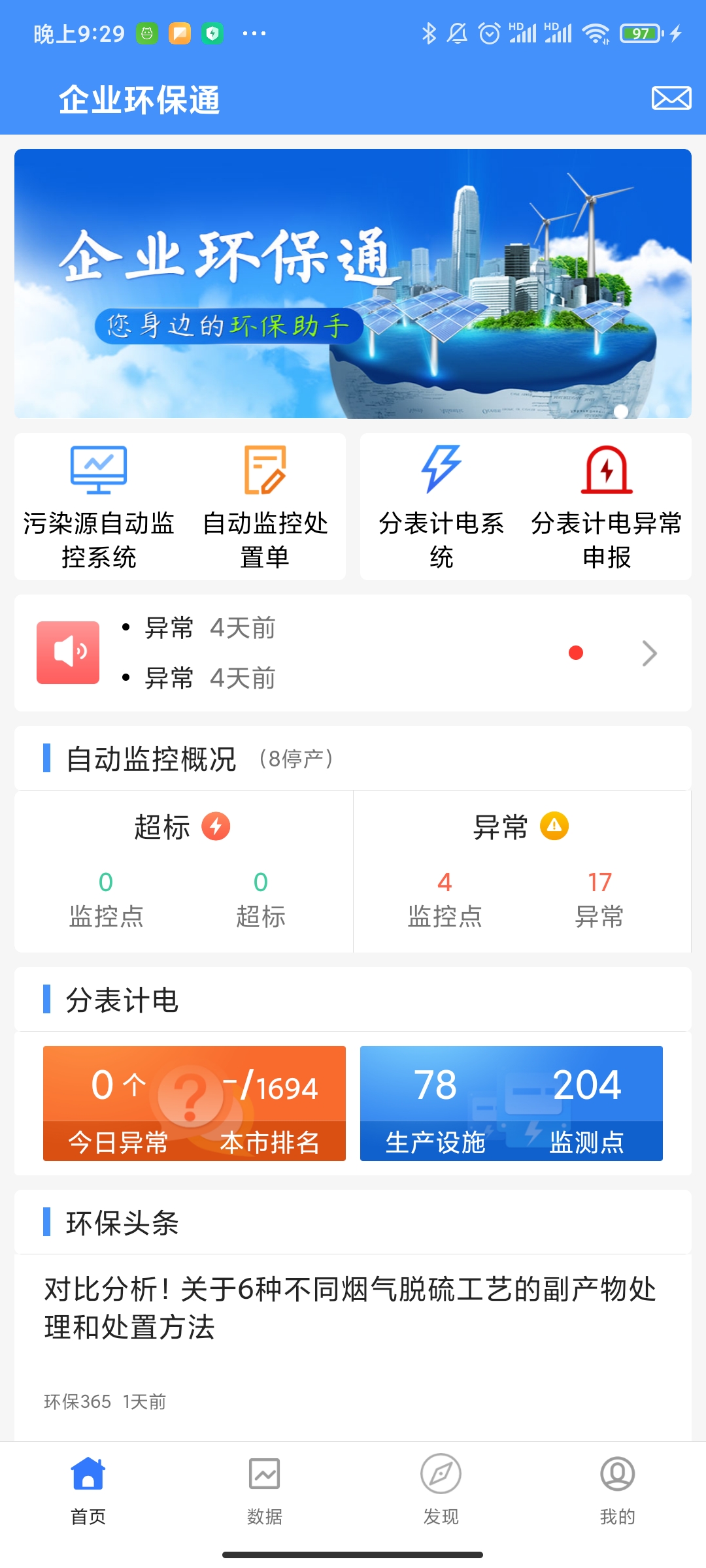
Task: Click the banner carousel page indicator dot
Action: click(620, 412)
